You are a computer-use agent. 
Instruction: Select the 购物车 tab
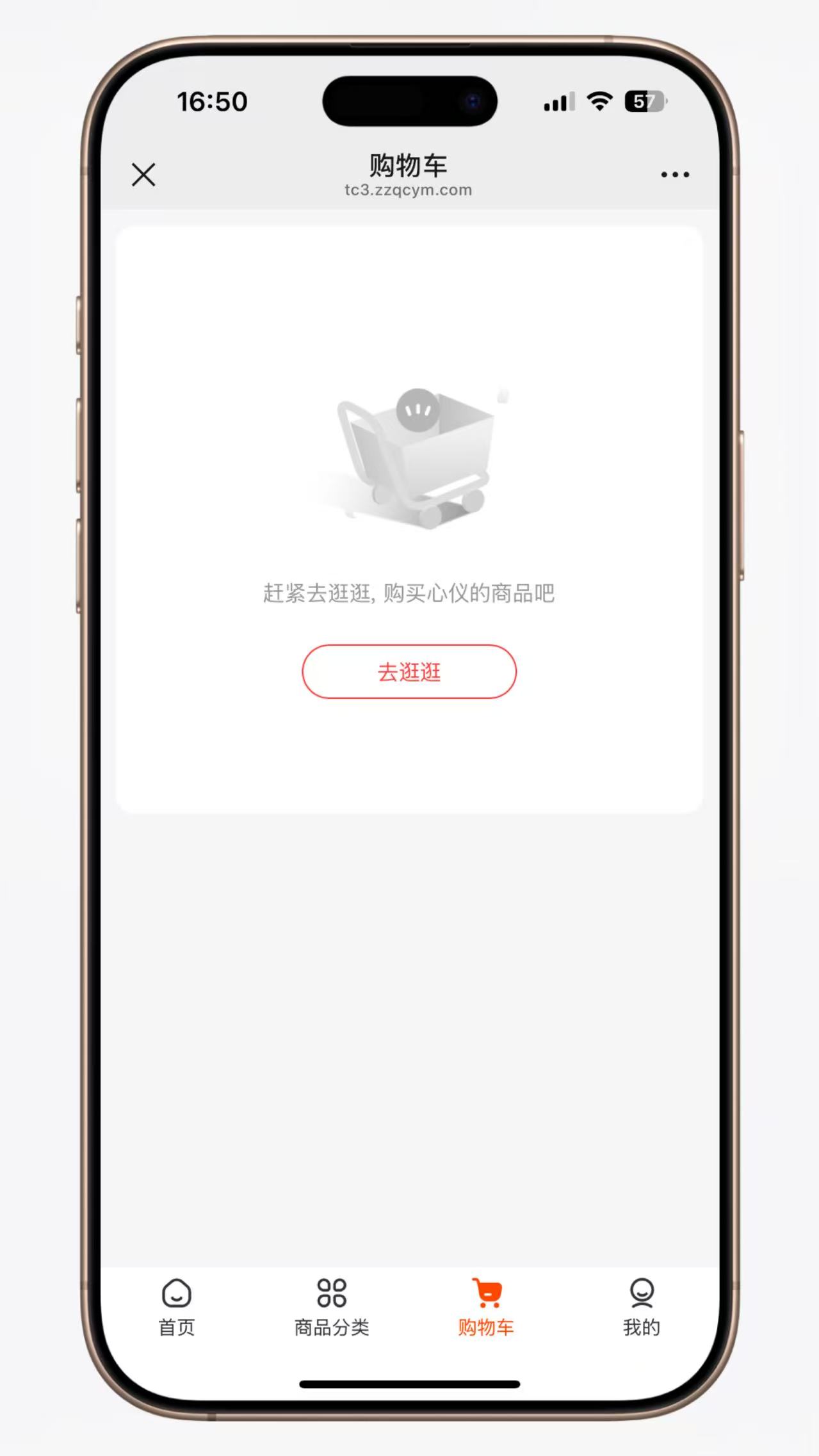pos(487,1308)
